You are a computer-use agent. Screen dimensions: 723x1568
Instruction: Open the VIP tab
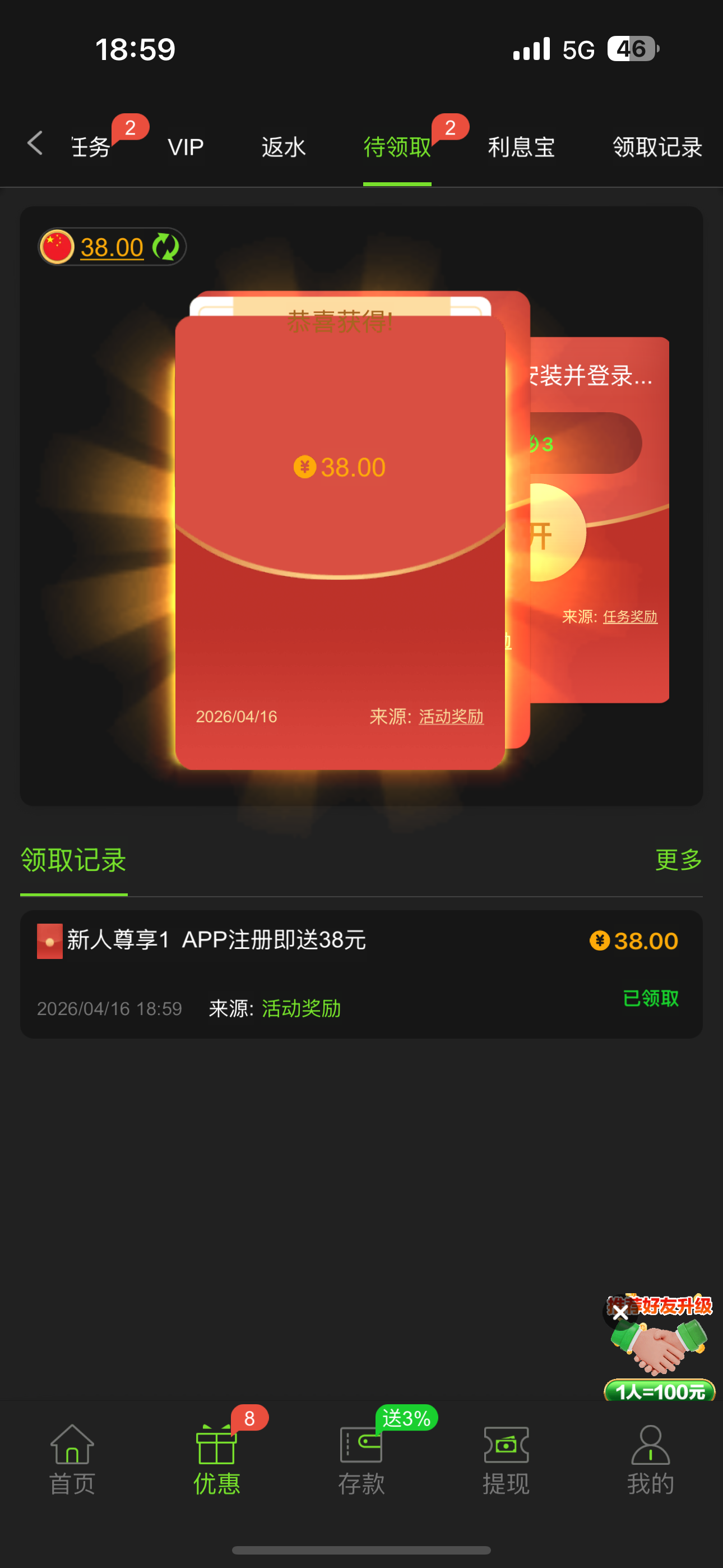pyautogui.click(x=186, y=147)
